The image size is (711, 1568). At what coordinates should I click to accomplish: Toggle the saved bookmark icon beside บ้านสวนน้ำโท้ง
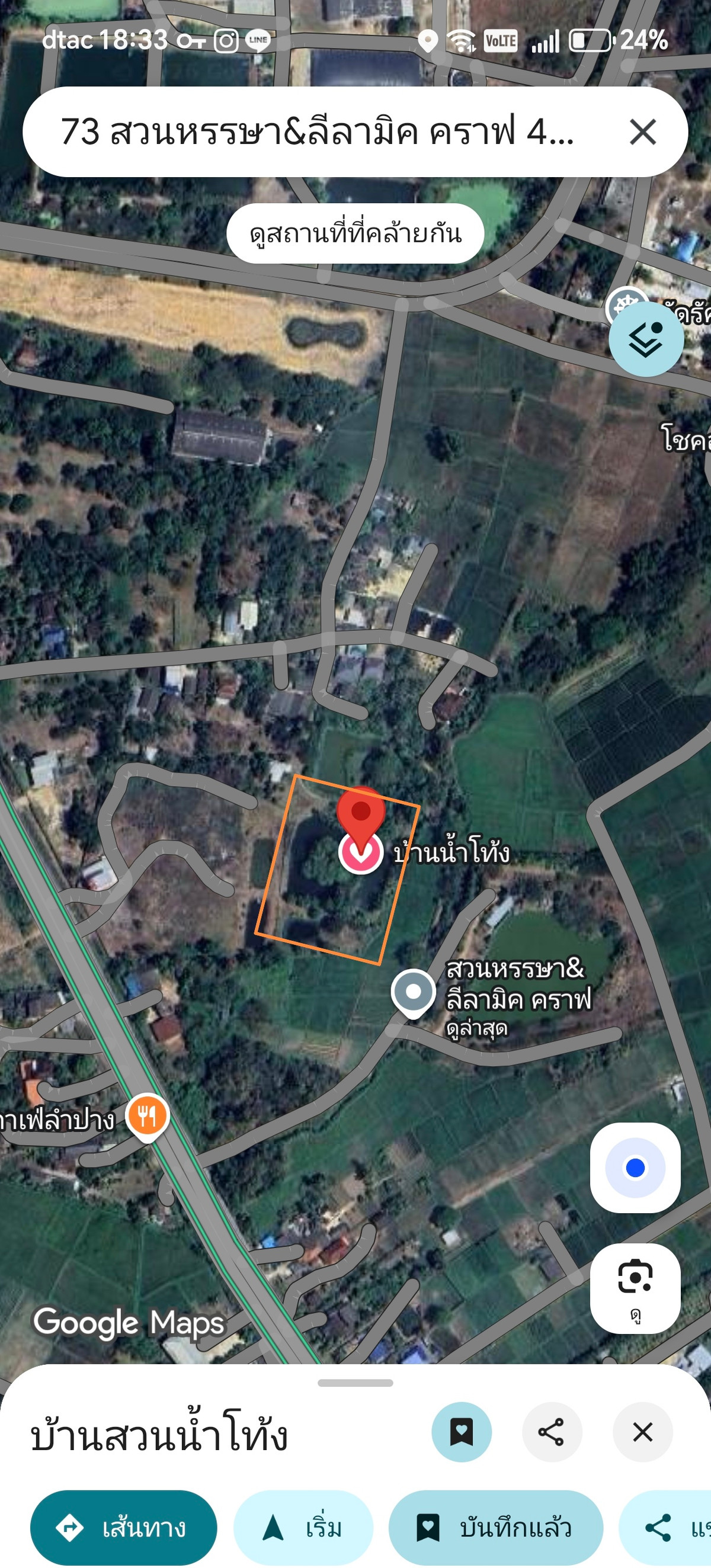(462, 1432)
